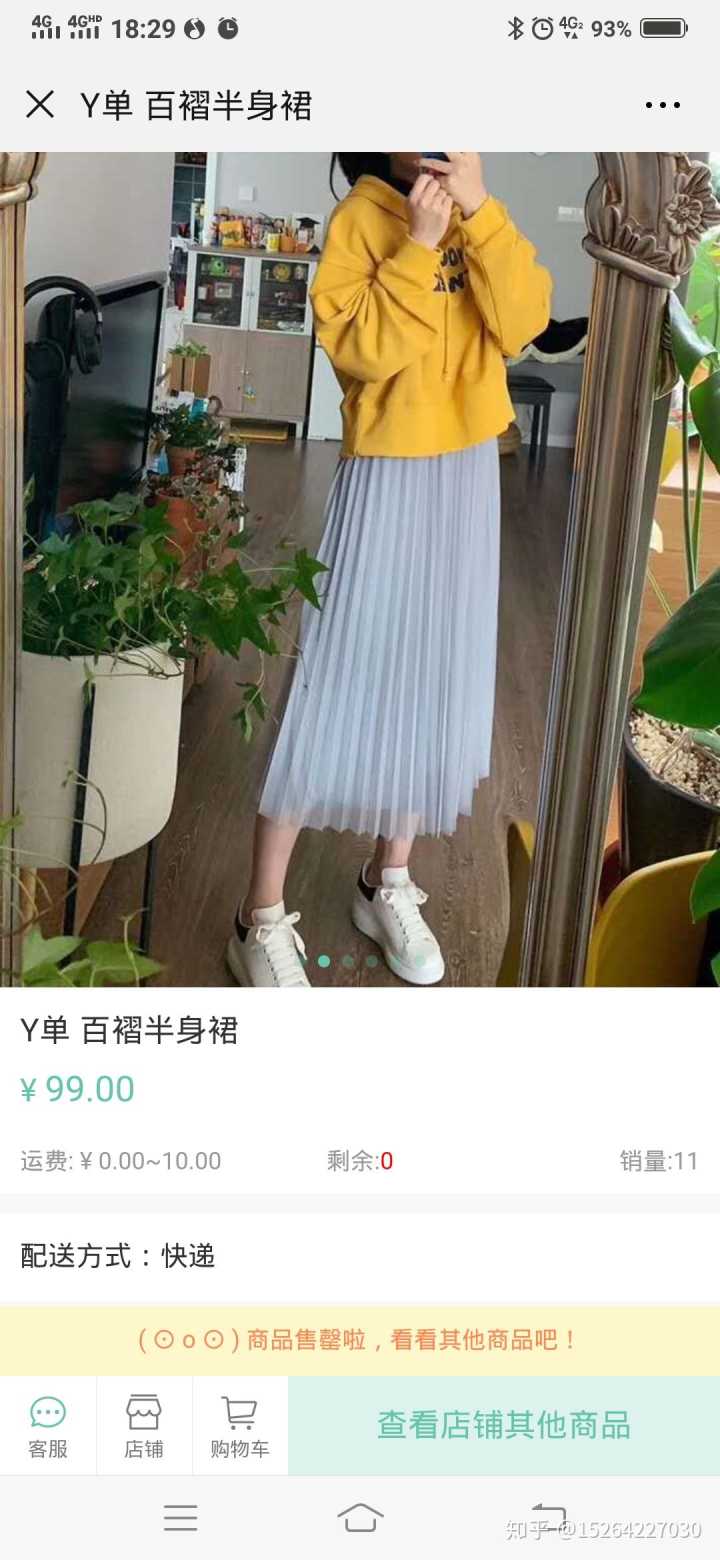The image size is (720, 1560).
Task: Tap the system back button
Action: [x=548, y=1517]
